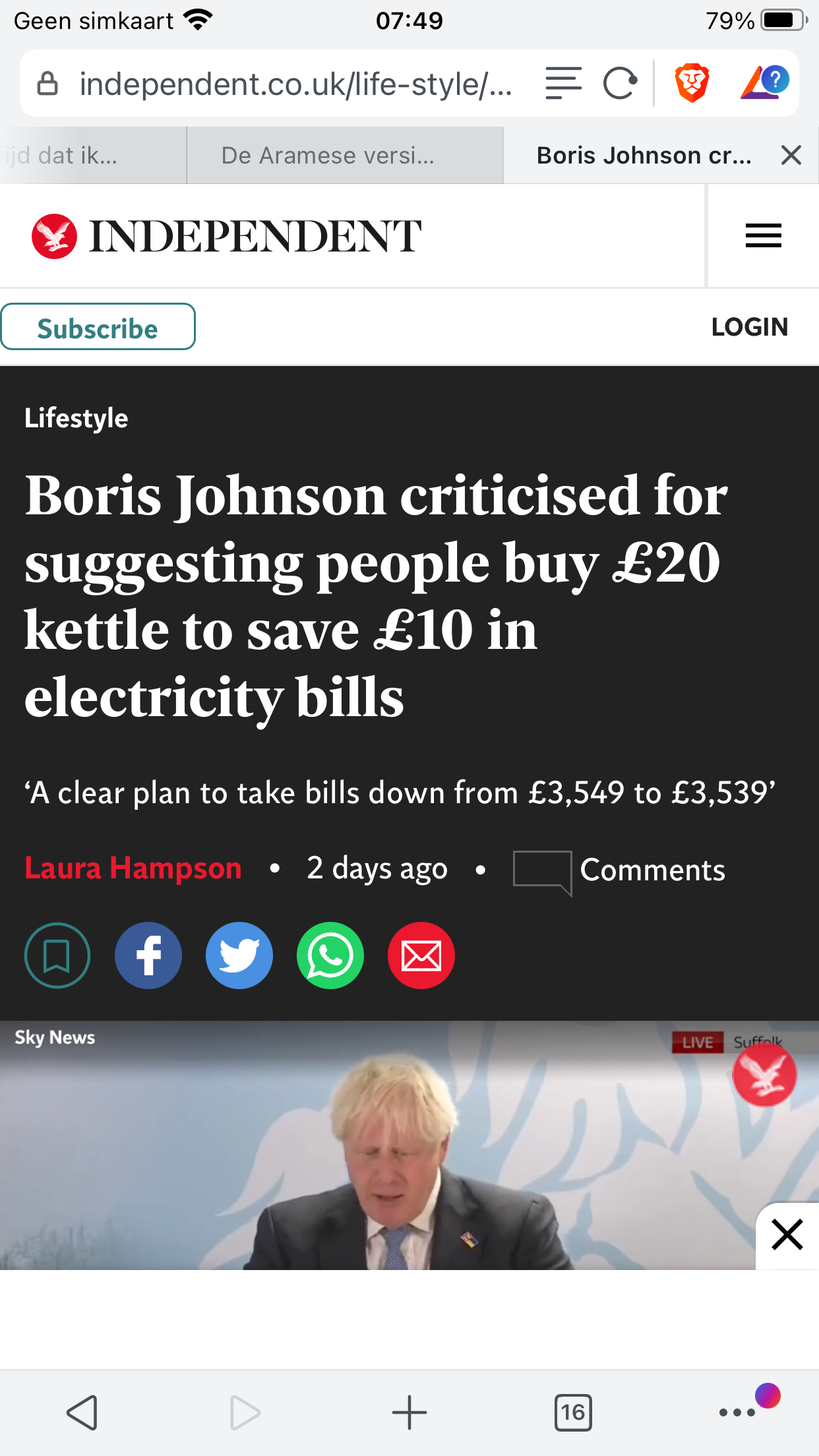819x1456 pixels.
Task: Close the Boris Johnson tab
Action: (x=791, y=156)
